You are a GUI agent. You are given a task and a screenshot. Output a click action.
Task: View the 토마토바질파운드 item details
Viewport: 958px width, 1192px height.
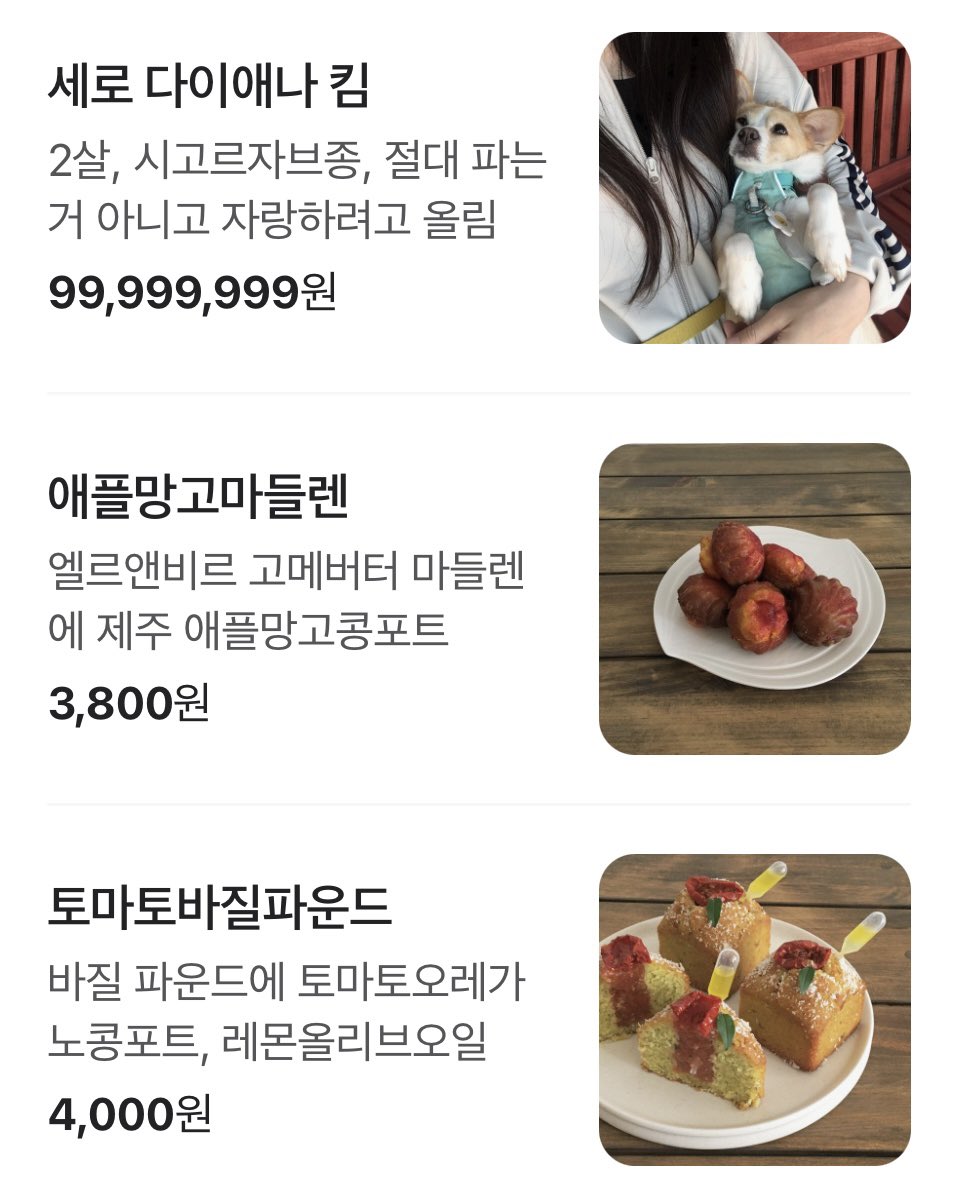coord(219,908)
